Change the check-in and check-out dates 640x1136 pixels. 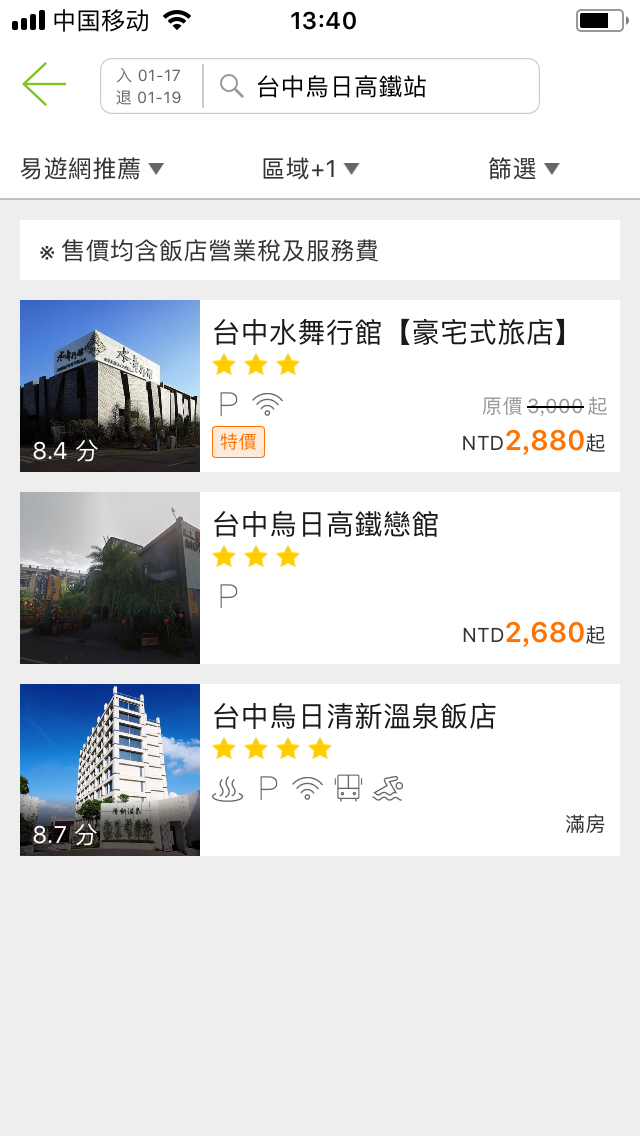coord(150,86)
